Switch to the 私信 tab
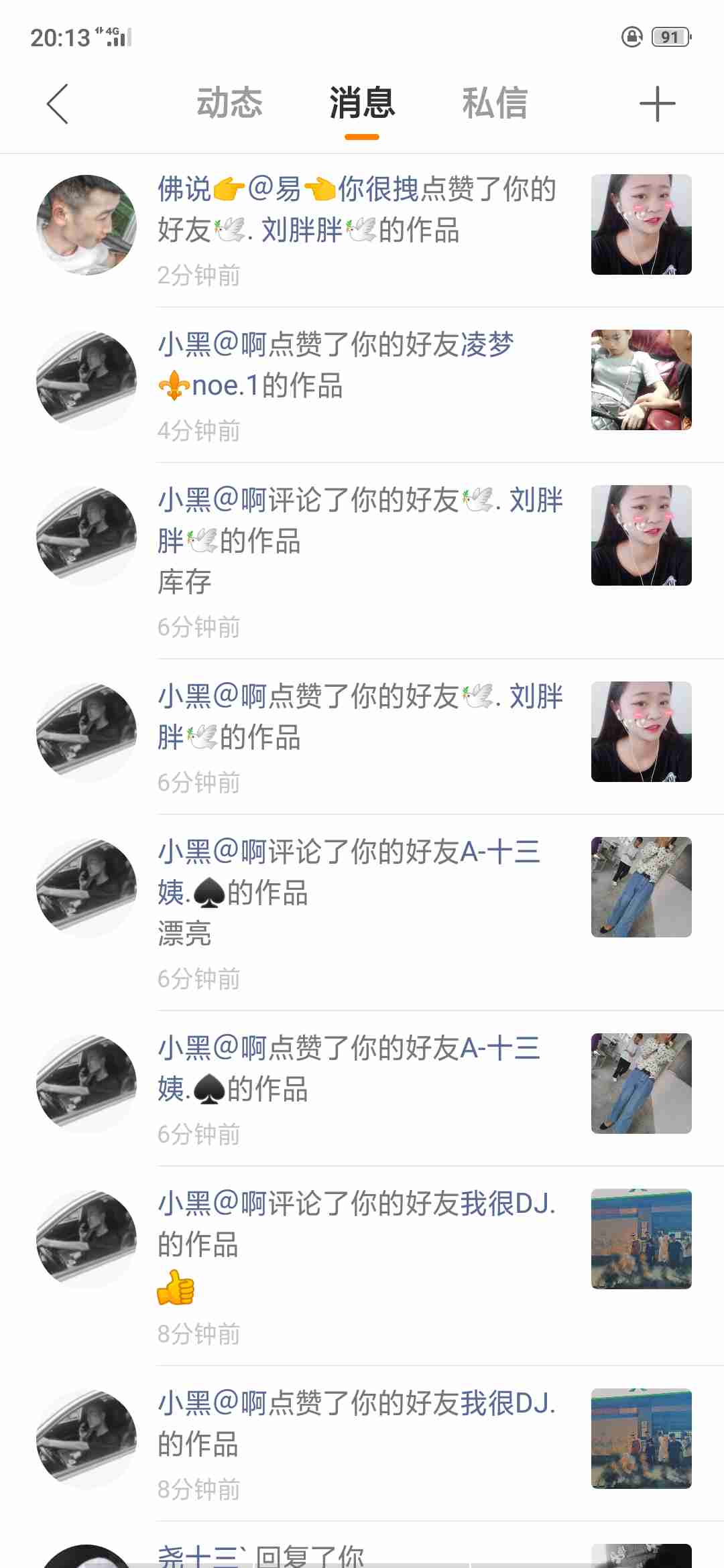724x1568 pixels. point(495,104)
